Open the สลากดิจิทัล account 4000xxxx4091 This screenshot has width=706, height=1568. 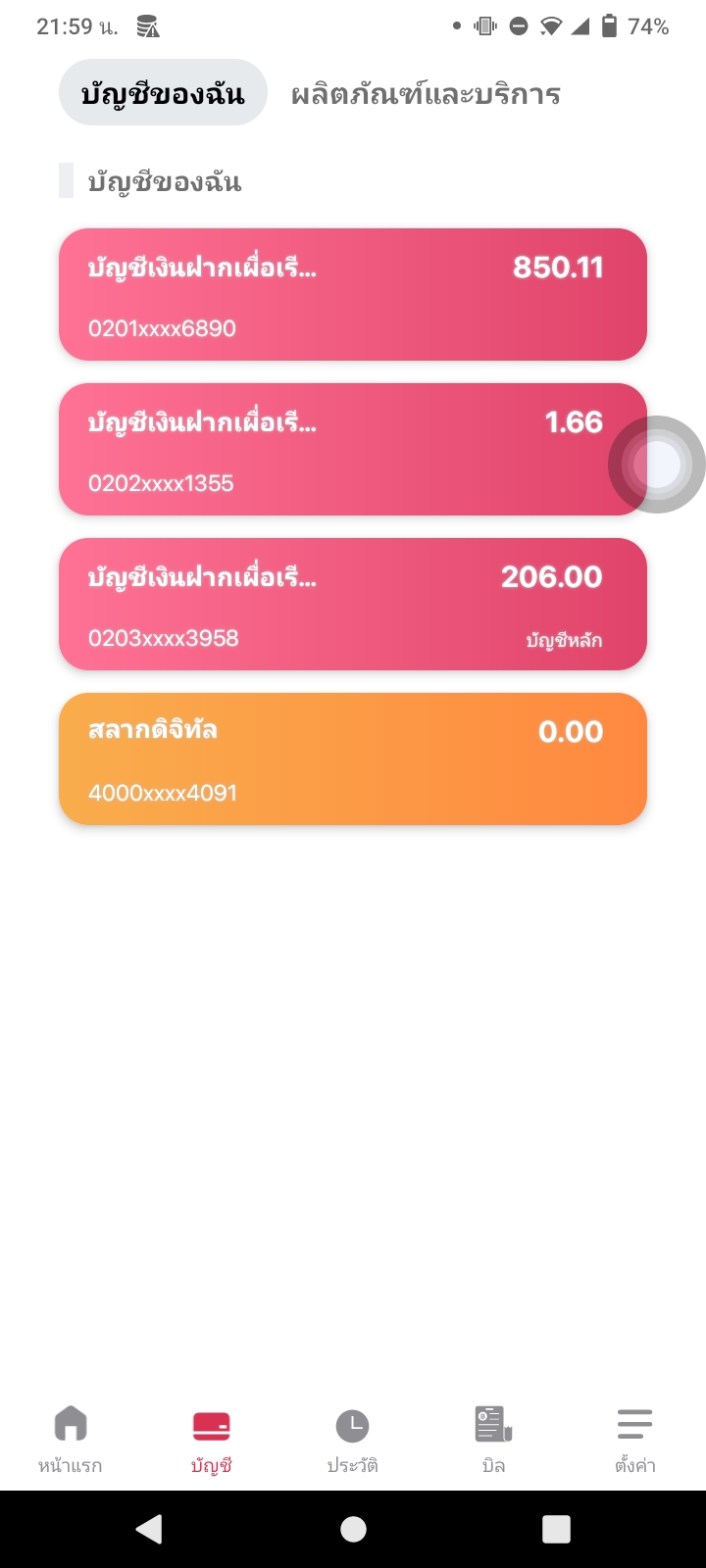(353, 759)
